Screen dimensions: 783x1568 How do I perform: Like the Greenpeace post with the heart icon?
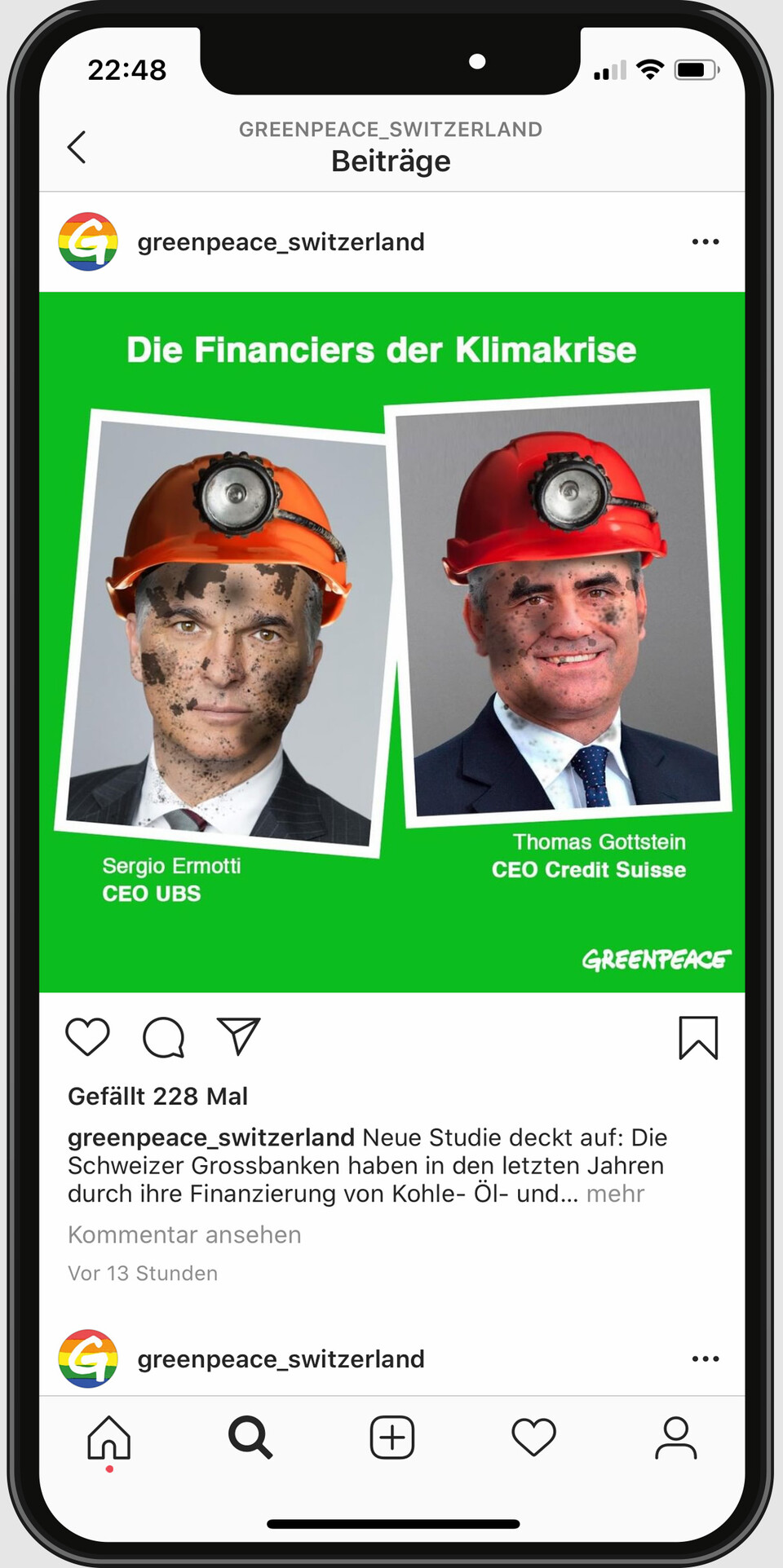(86, 1037)
